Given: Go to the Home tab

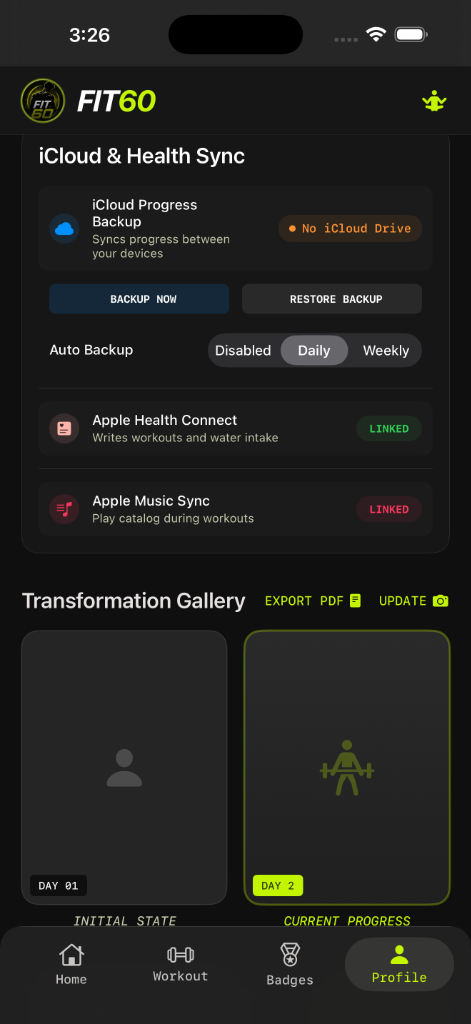Looking at the screenshot, I should 71,965.
